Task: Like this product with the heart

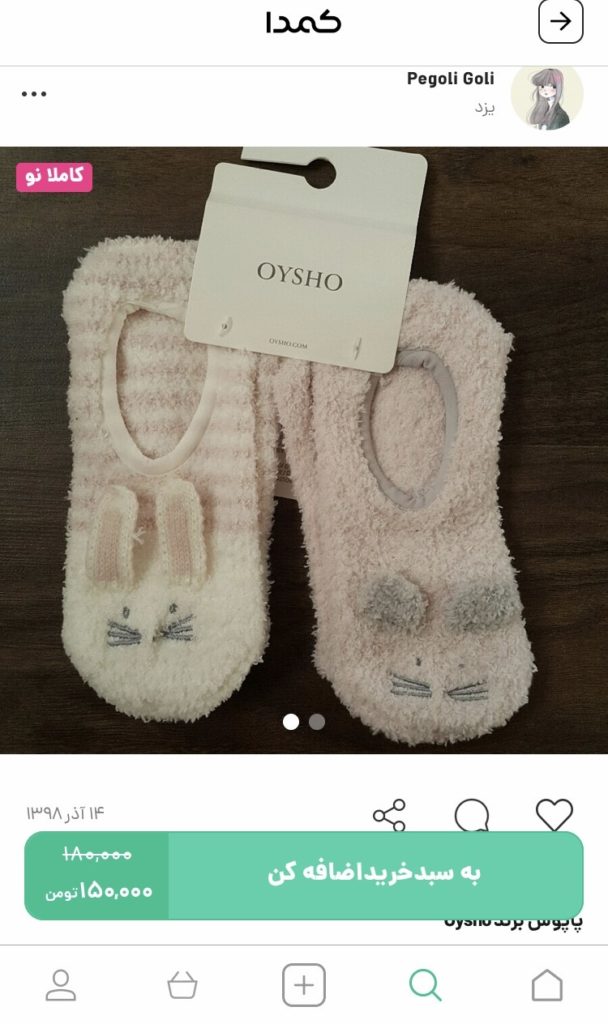Action: 554,814
